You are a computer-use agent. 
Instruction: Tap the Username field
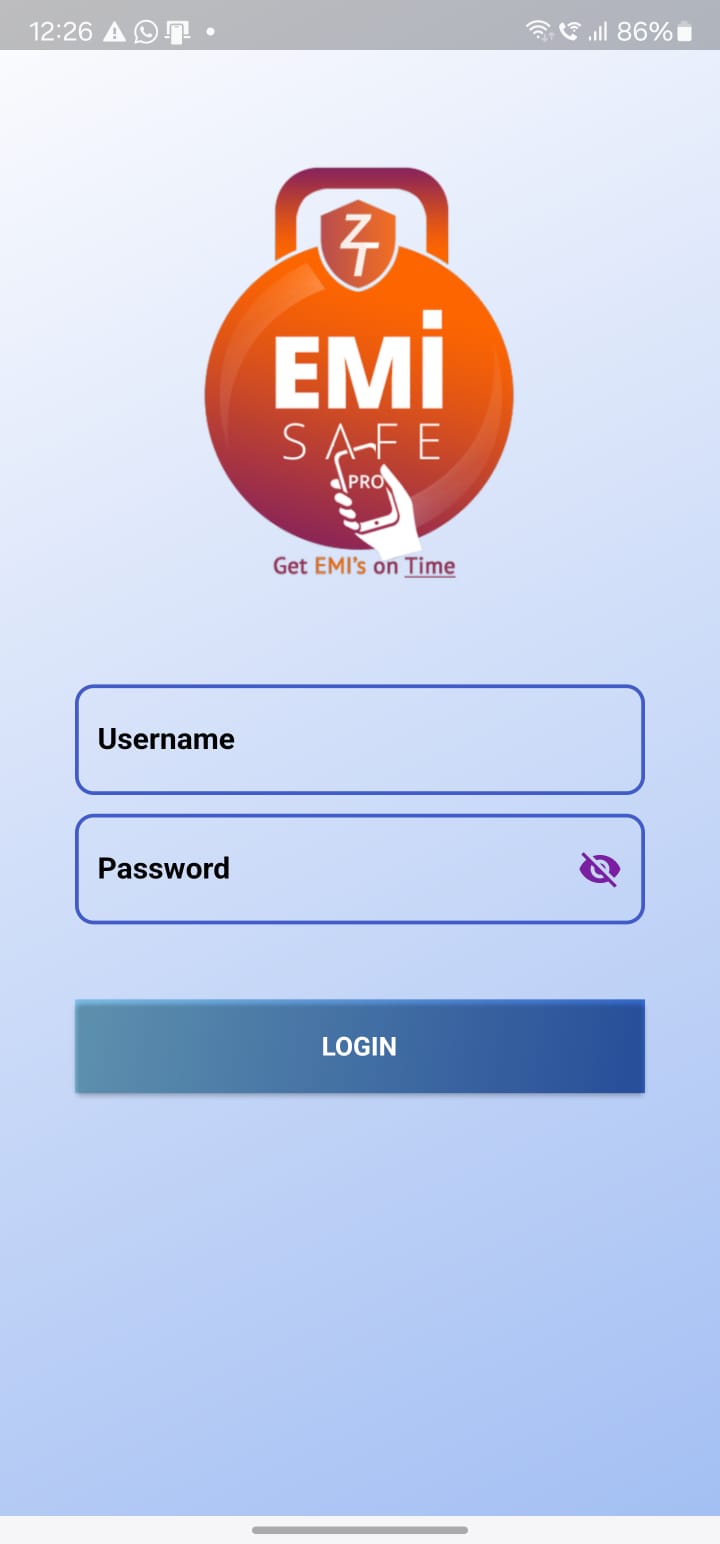click(x=360, y=740)
